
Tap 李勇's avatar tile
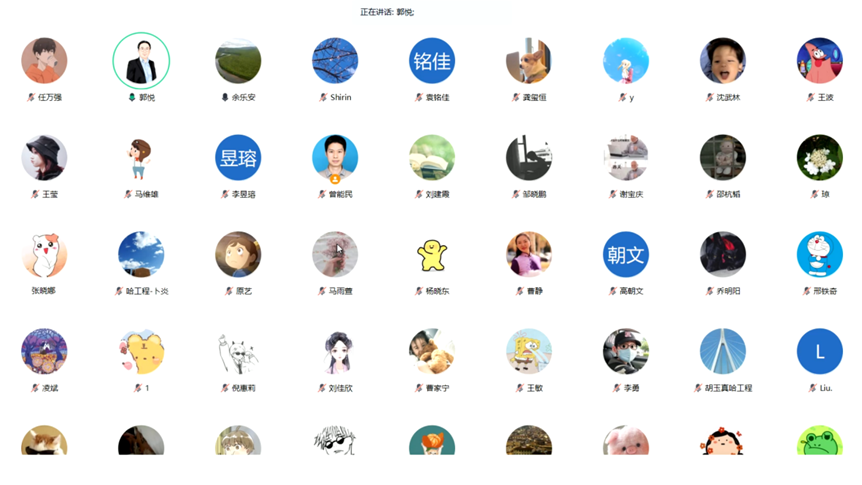pyautogui.click(x=626, y=352)
